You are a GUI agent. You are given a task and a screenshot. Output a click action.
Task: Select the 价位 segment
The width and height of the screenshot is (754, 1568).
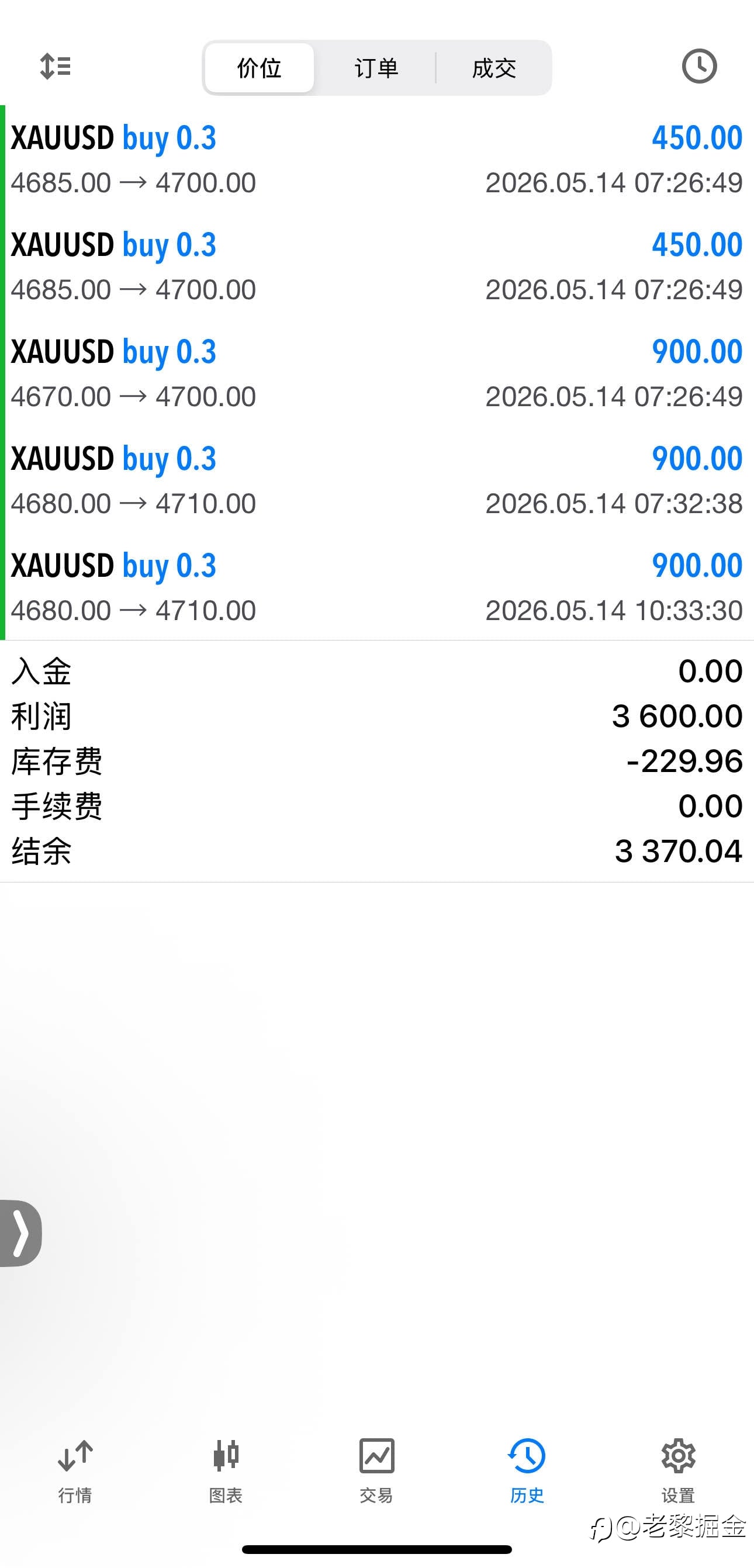click(x=260, y=68)
